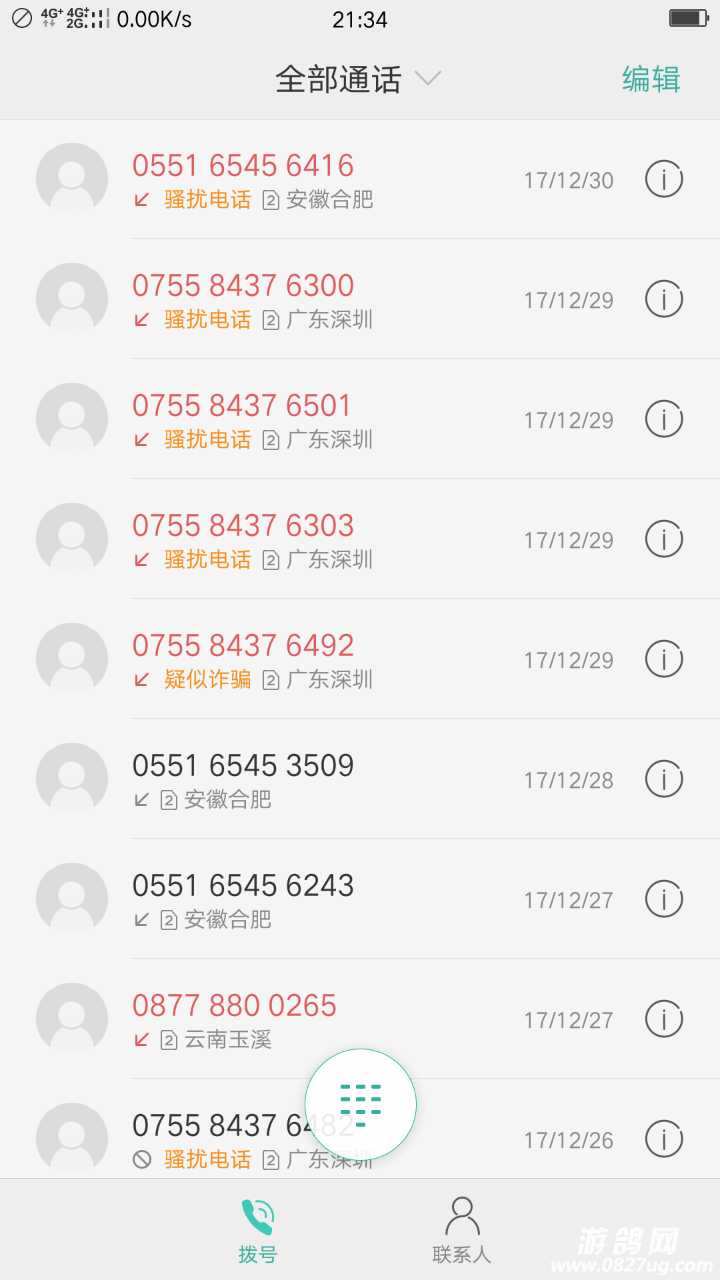This screenshot has width=720, height=1280.
Task: Open info for 0755 8437 6303
Action: coord(663,539)
